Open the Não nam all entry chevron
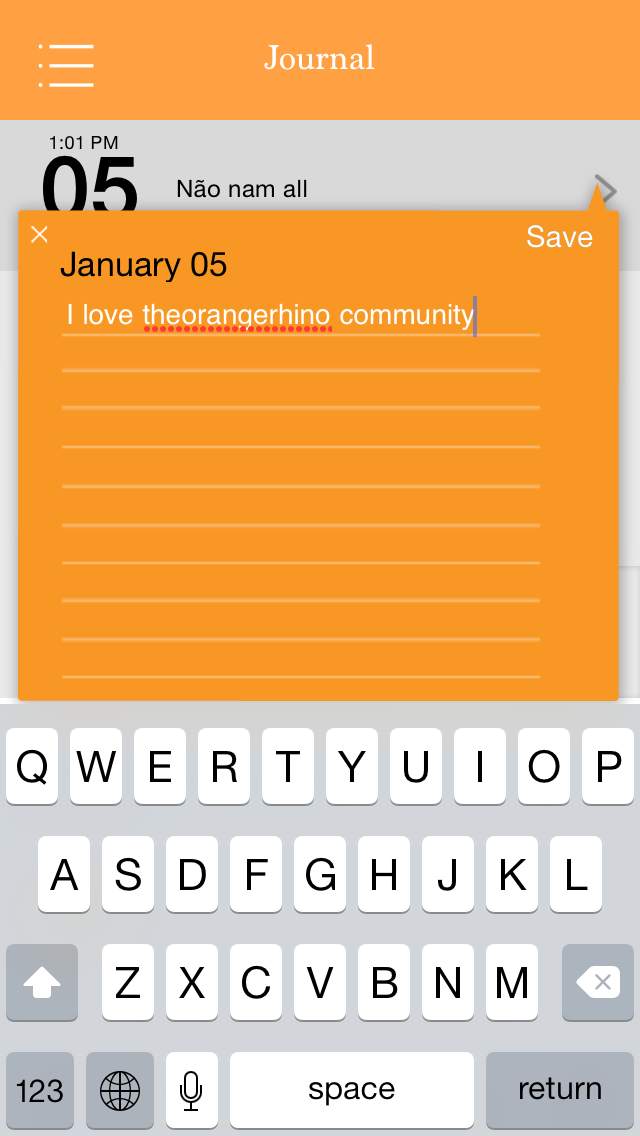 point(604,188)
